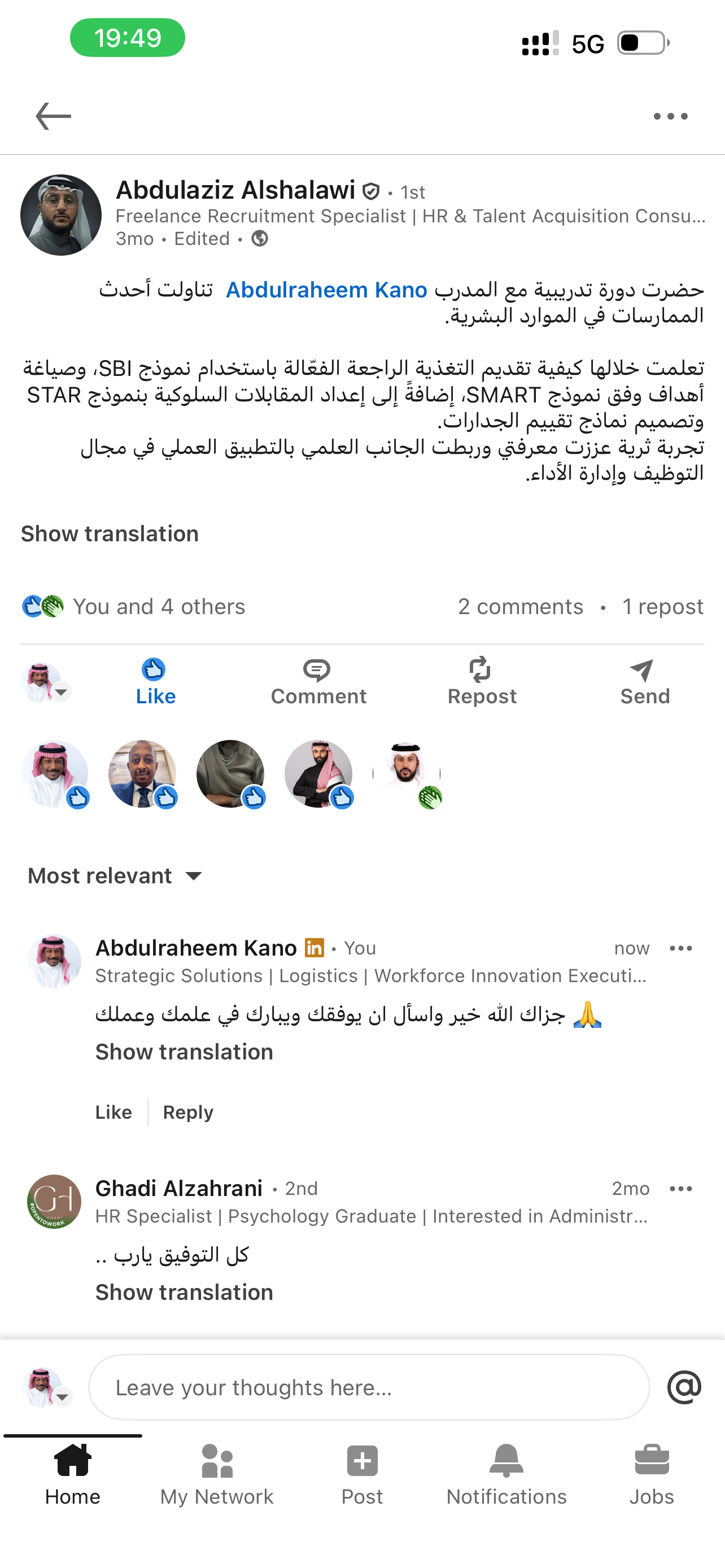Tap the Comment button under the post
This screenshot has height=1568, width=725.
click(x=318, y=682)
